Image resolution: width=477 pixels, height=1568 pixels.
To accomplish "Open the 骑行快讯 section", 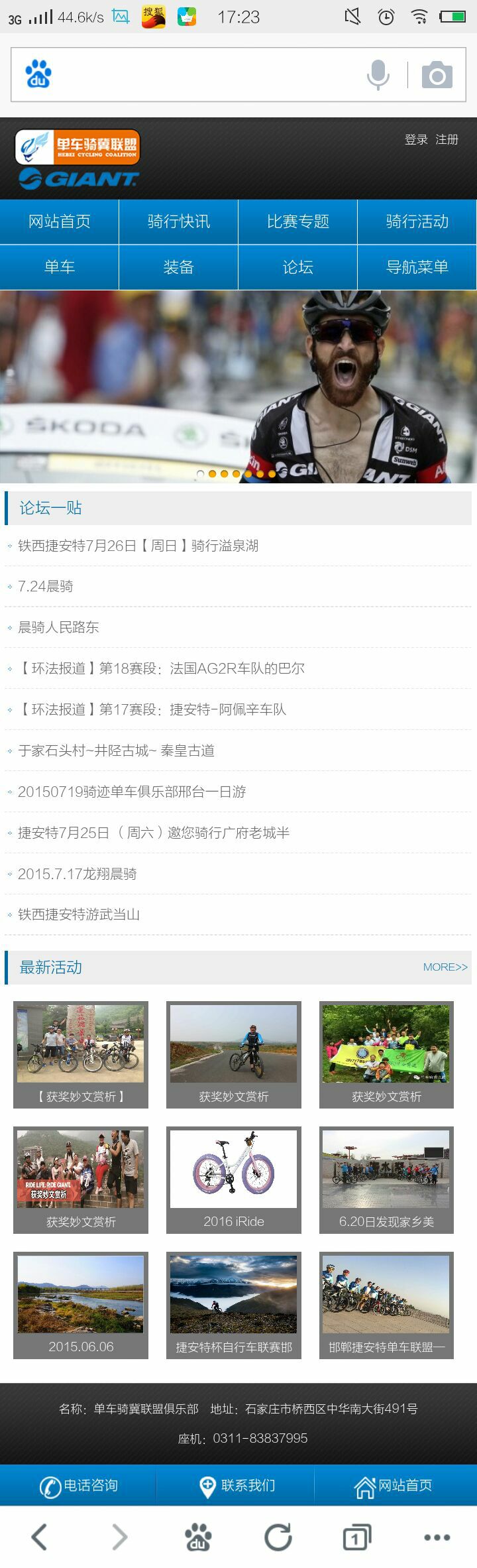I will pyautogui.click(x=179, y=221).
